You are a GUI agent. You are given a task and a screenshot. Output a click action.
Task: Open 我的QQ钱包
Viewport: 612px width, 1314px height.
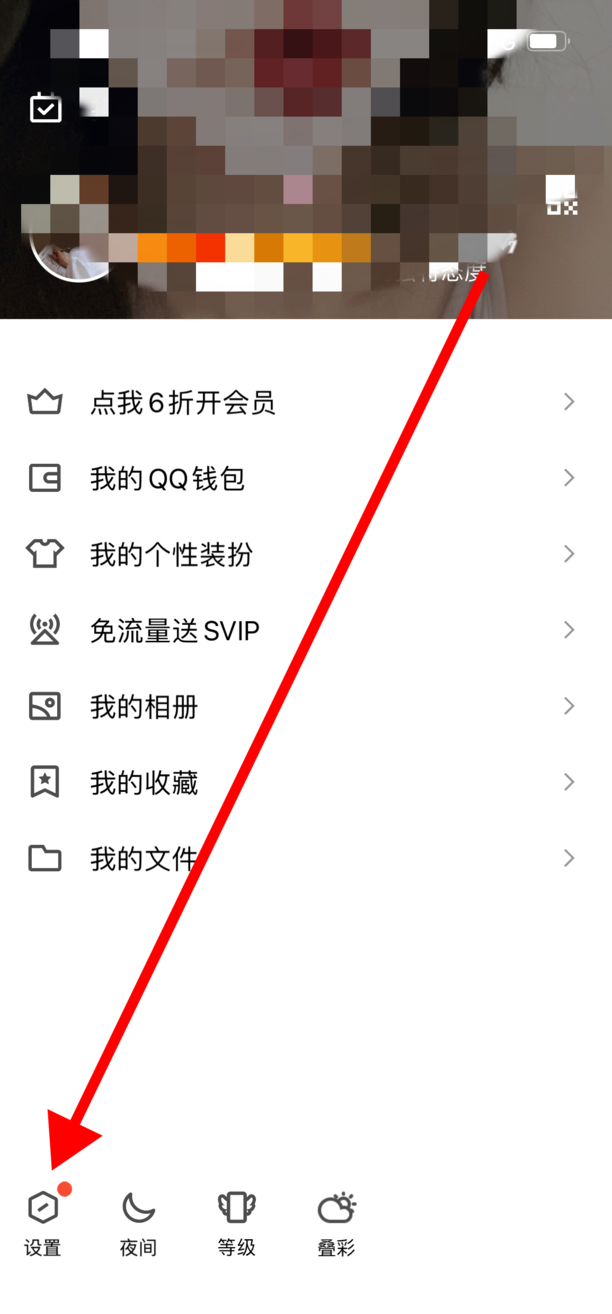click(300, 479)
